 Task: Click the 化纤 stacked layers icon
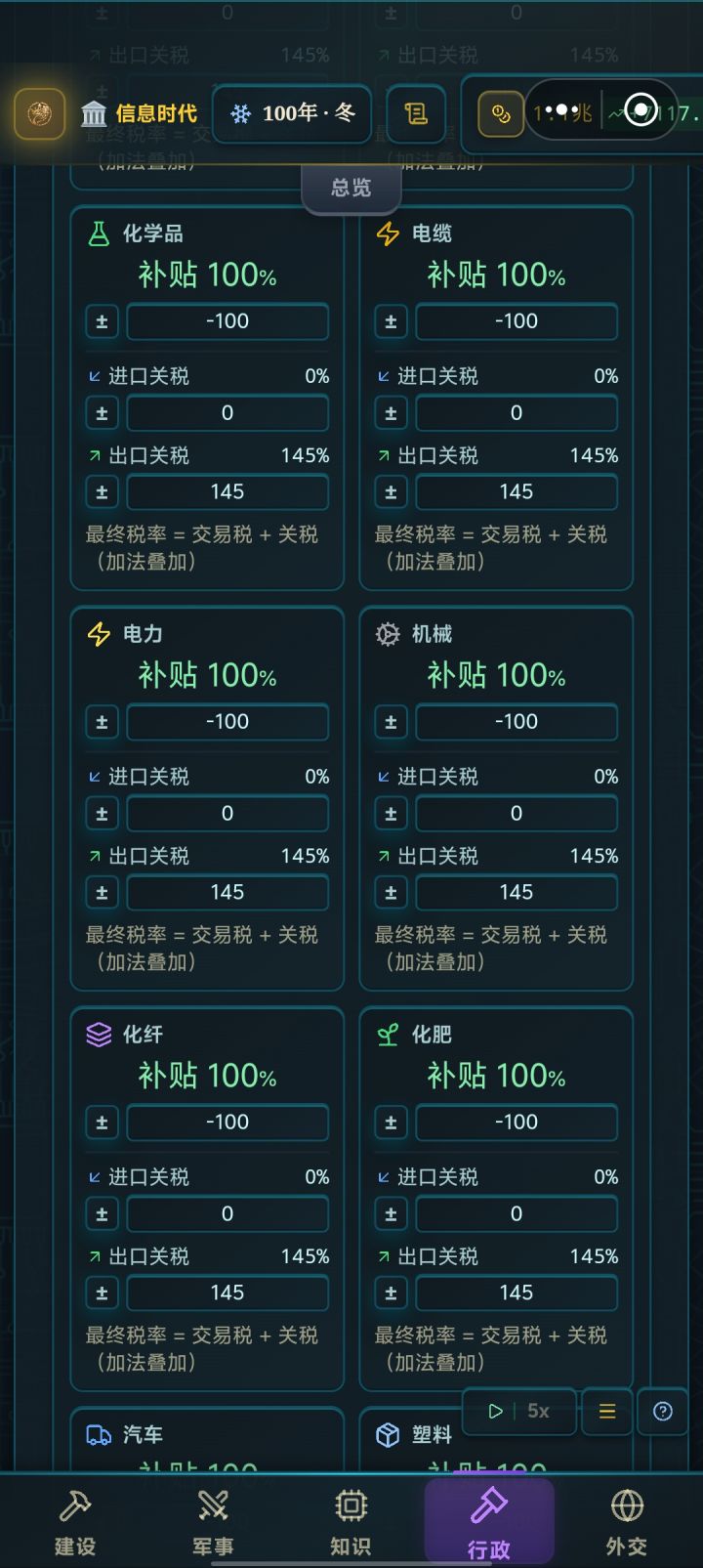(97, 1034)
